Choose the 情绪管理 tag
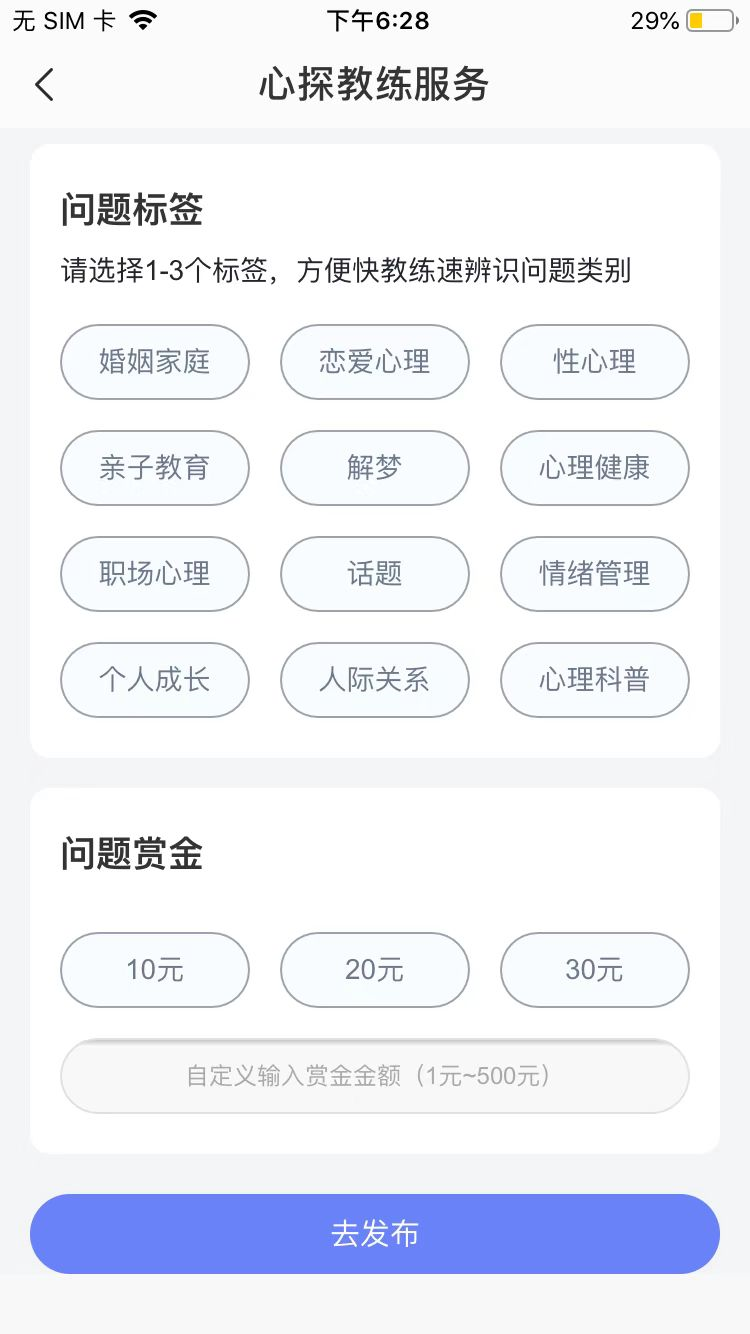Viewport: 750px width, 1334px height. coord(595,574)
